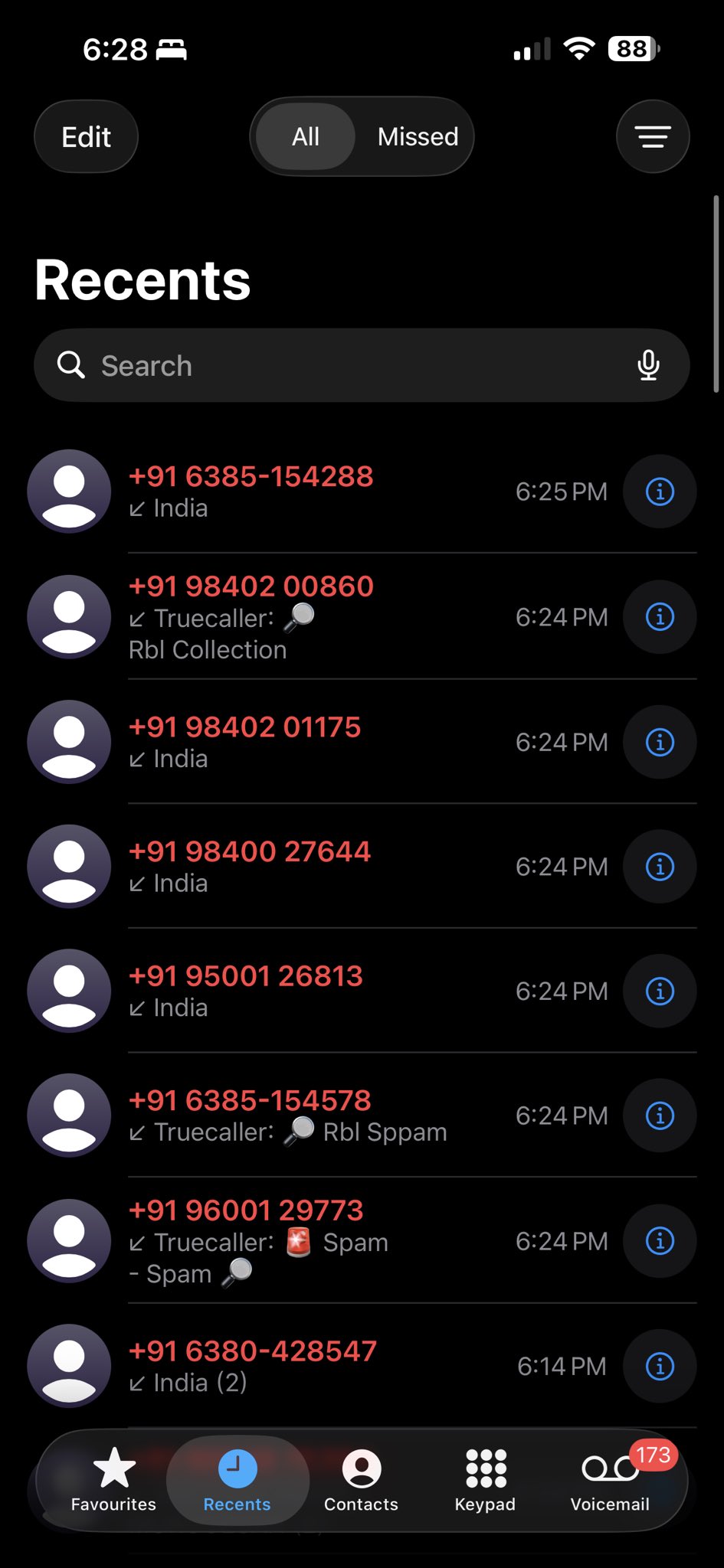
Task: Switch to the Missed calls filter
Action: click(418, 137)
